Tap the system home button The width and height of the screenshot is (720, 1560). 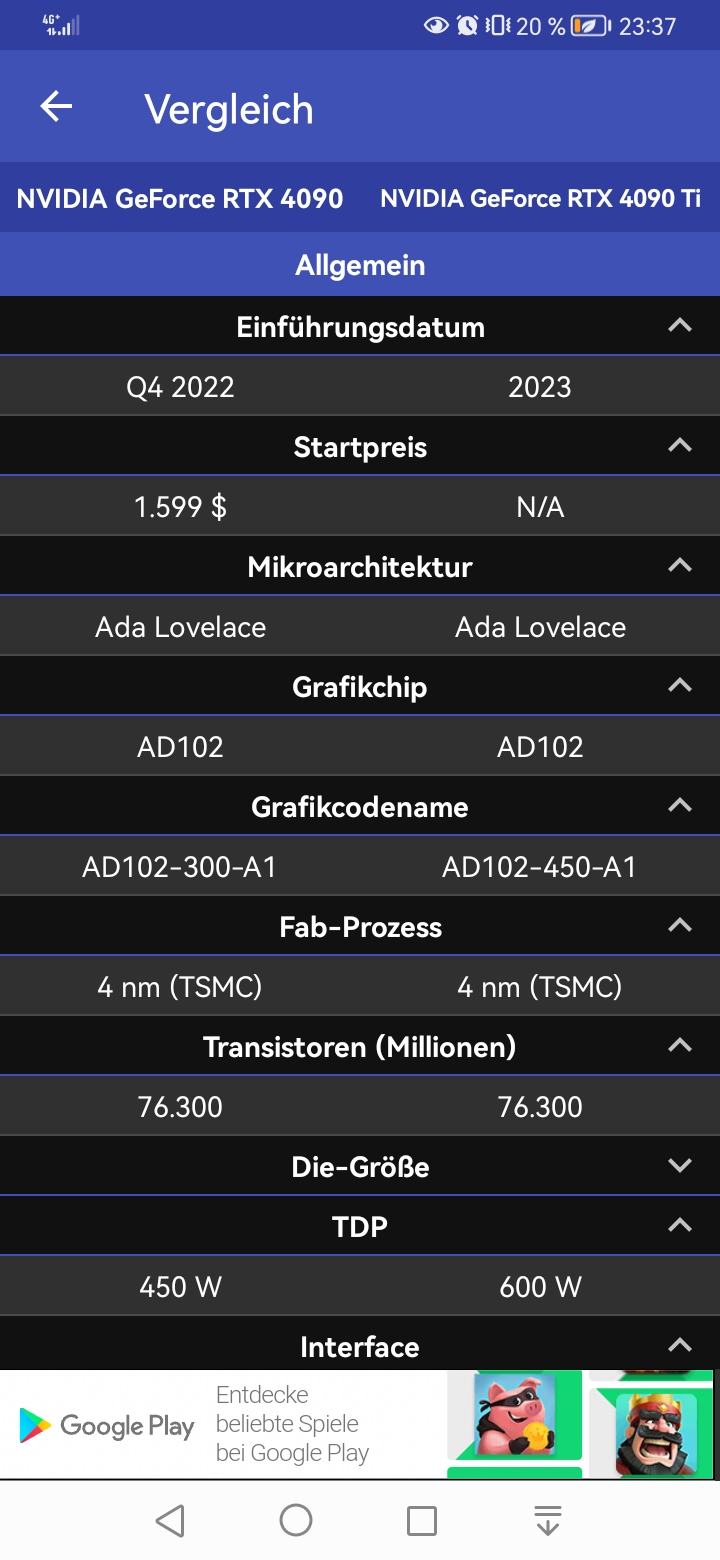(x=296, y=1521)
